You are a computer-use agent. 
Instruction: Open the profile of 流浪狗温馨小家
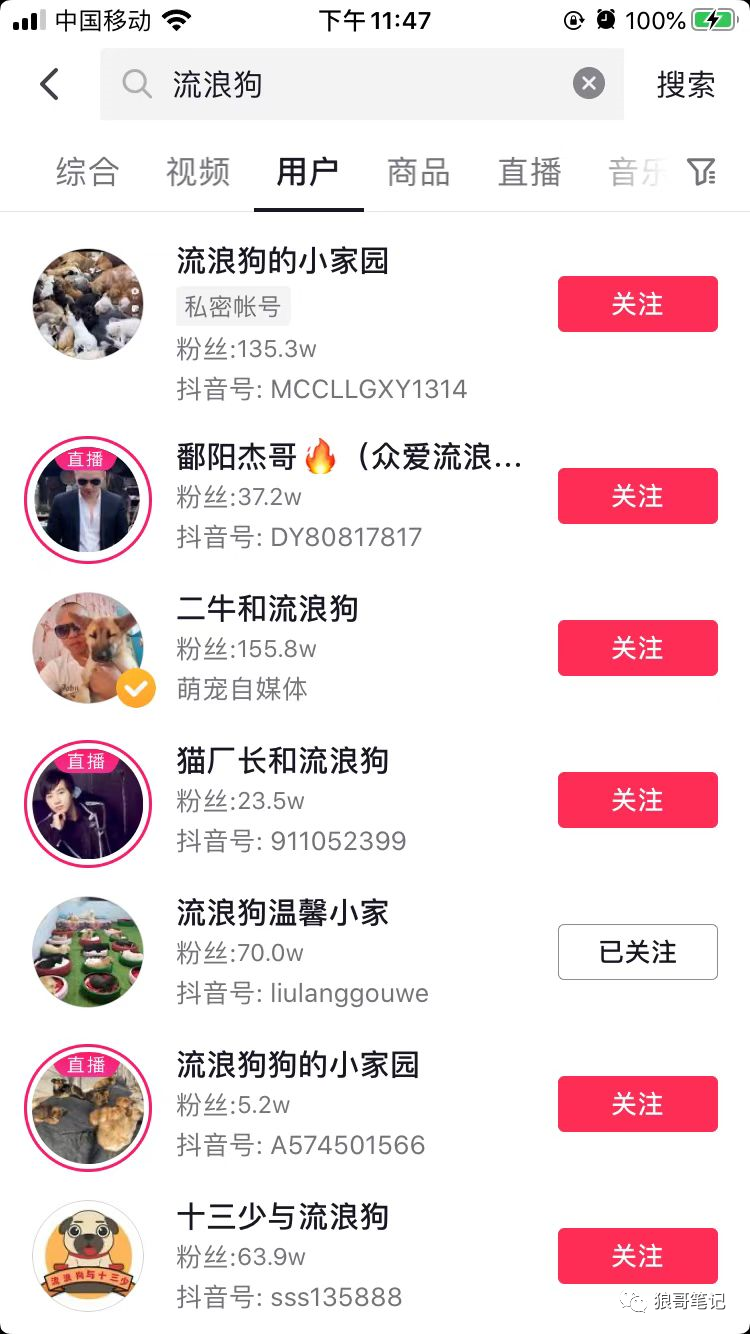click(282, 913)
